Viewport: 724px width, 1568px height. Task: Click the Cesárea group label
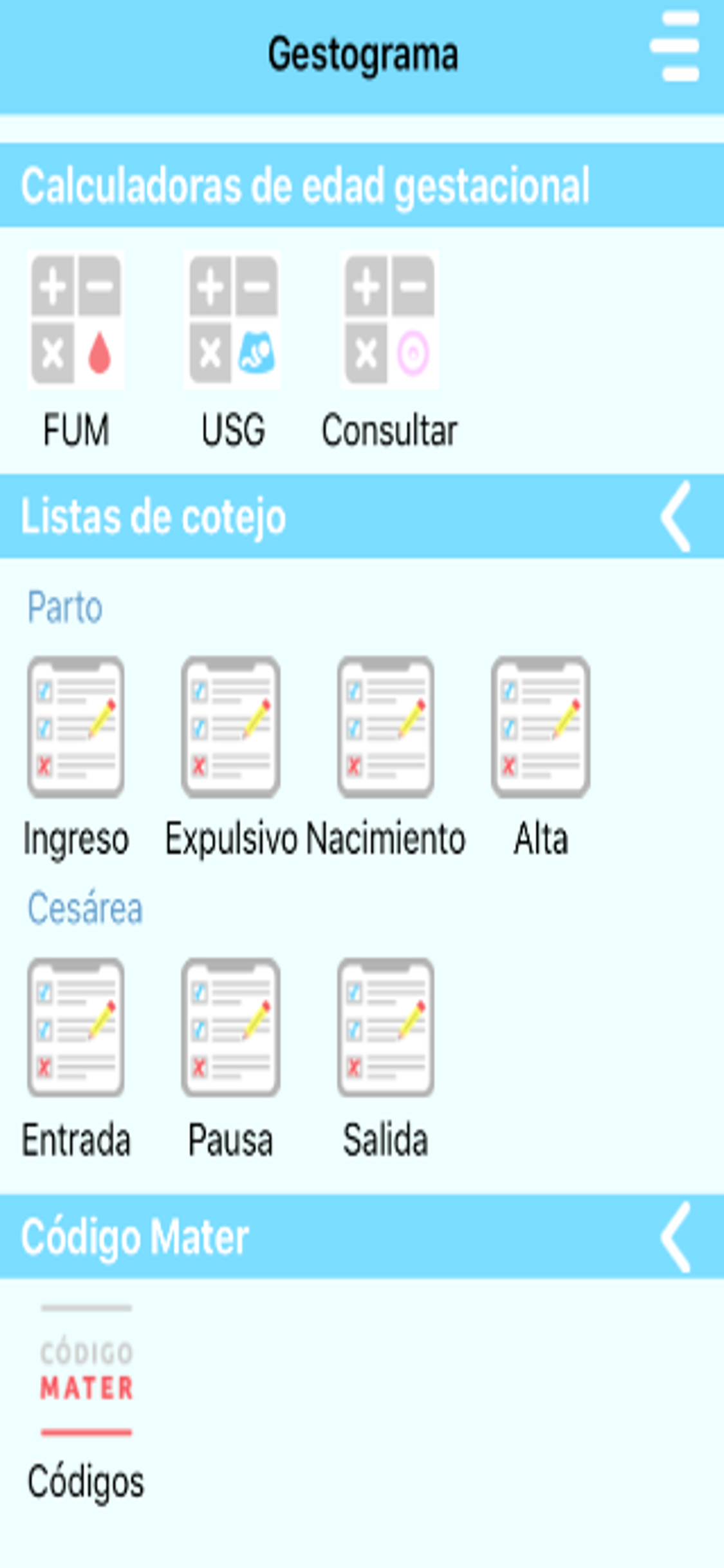[x=86, y=908]
